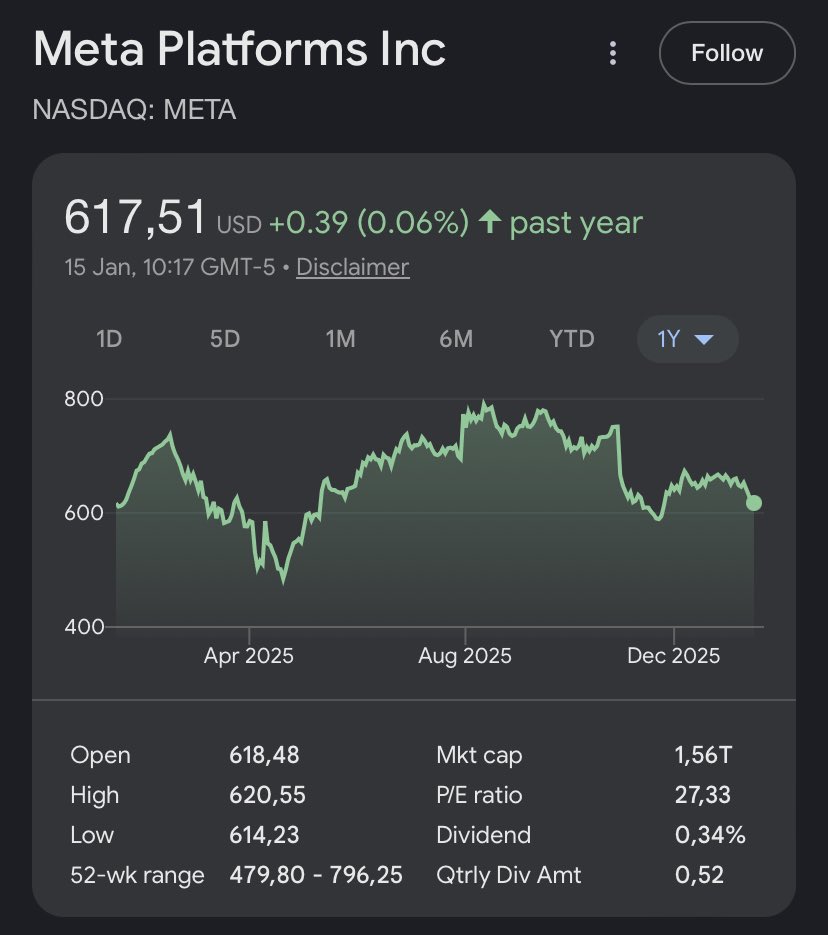
Task: Click the NASDAQ: META ticker label
Action: [x=135, y=110]
